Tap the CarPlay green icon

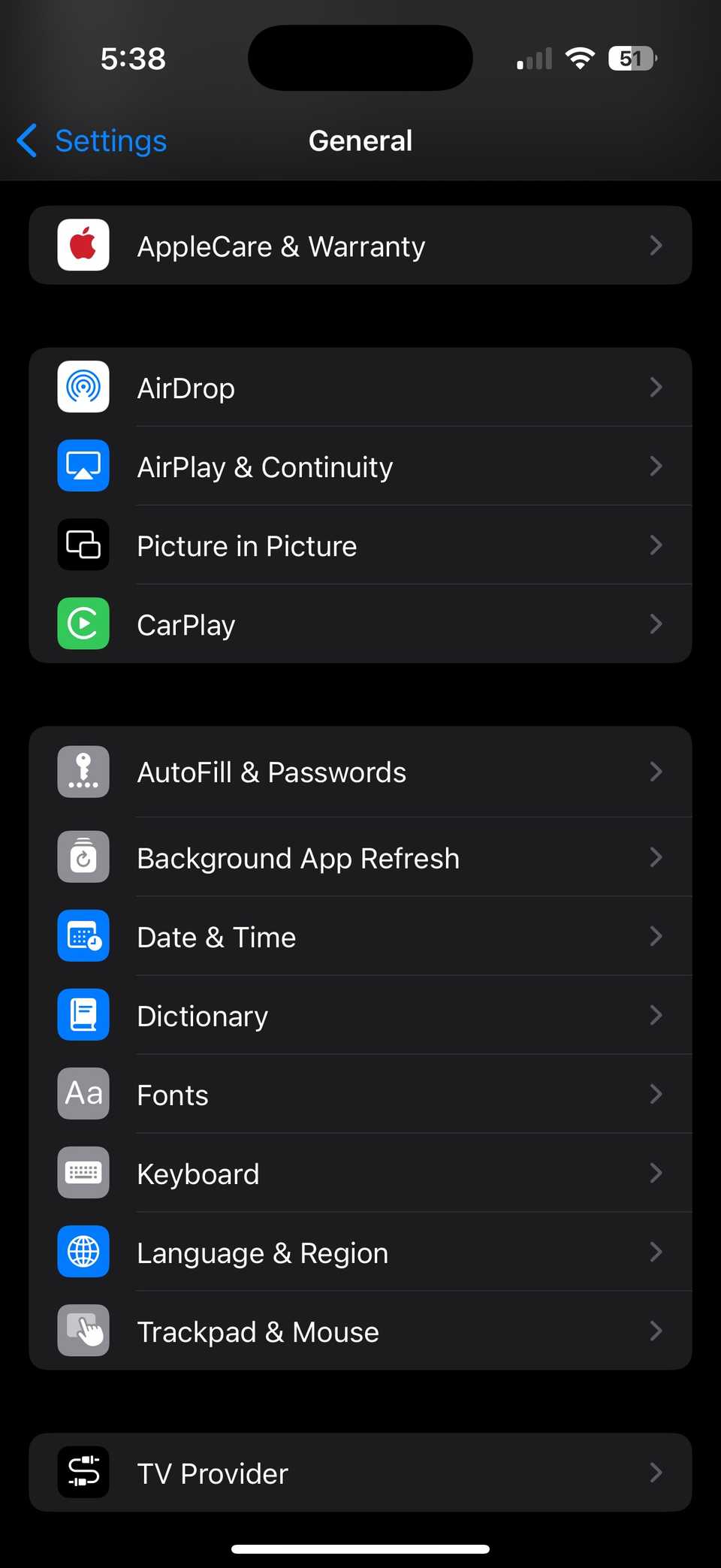click(83, 624)
